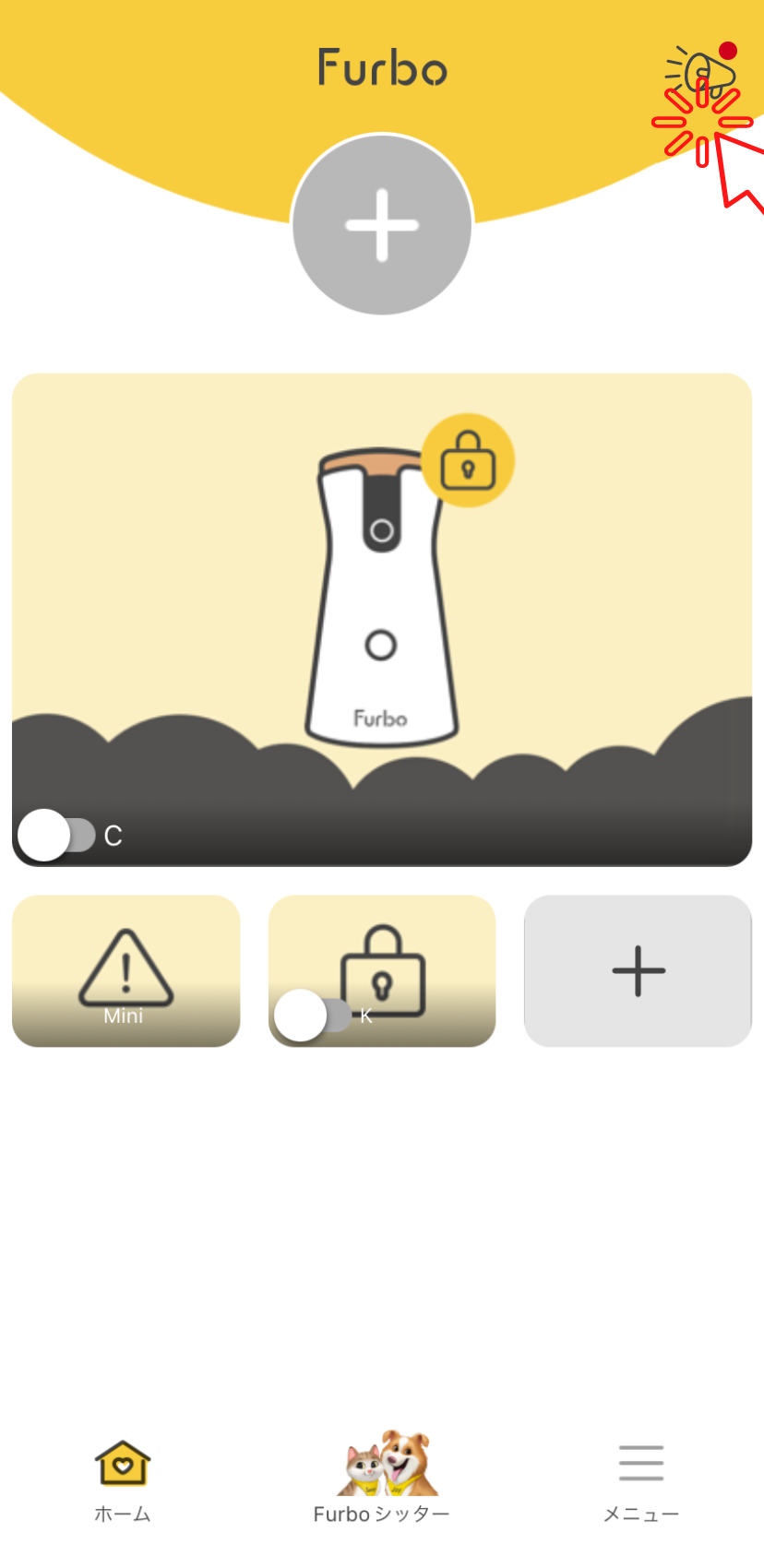Tap the yellow lock badge on Furbo
The height and width of the screenshot is (1568, 764).
click(x=468, y=460)
